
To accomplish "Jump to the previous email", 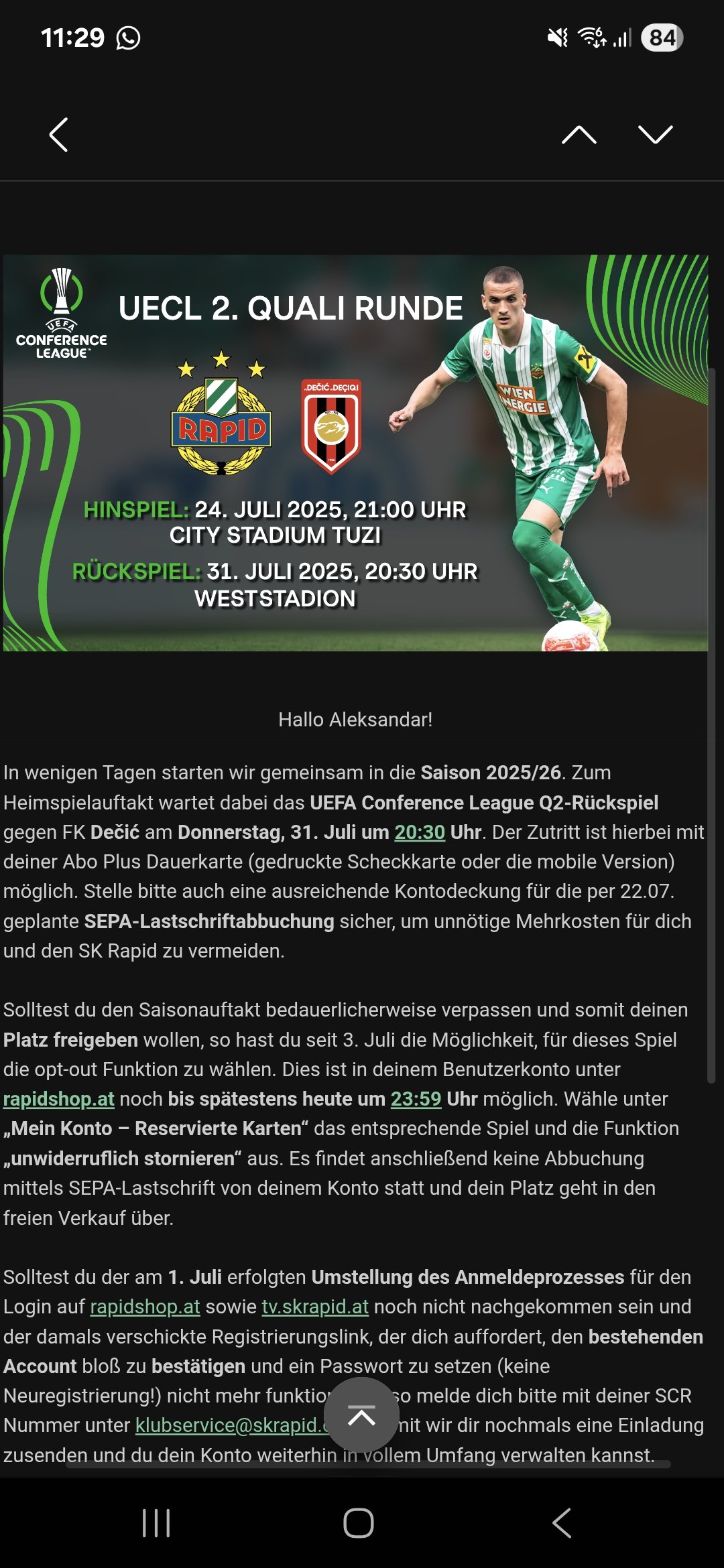I will point(579,135).
